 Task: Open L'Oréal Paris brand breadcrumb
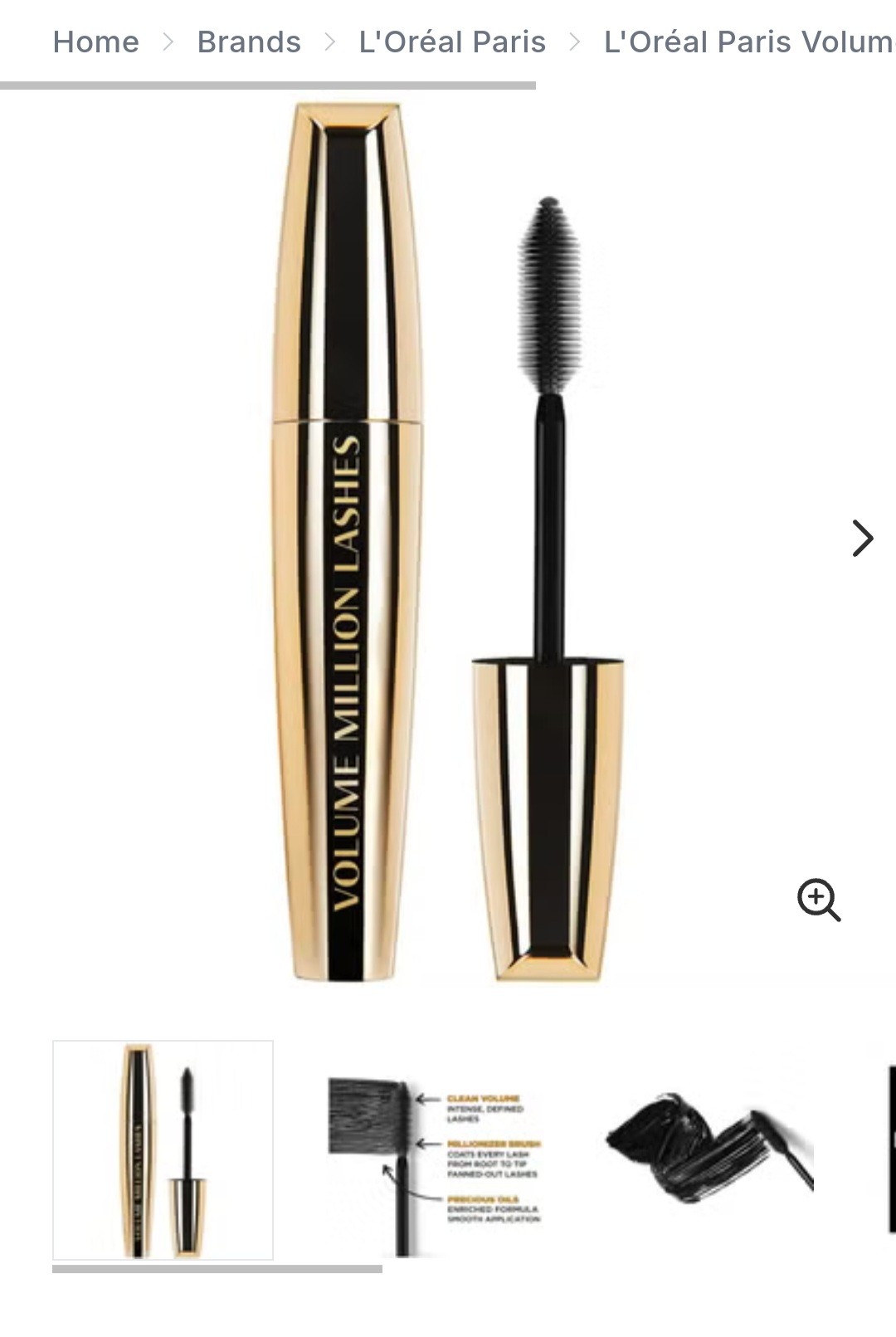point(452,41)
